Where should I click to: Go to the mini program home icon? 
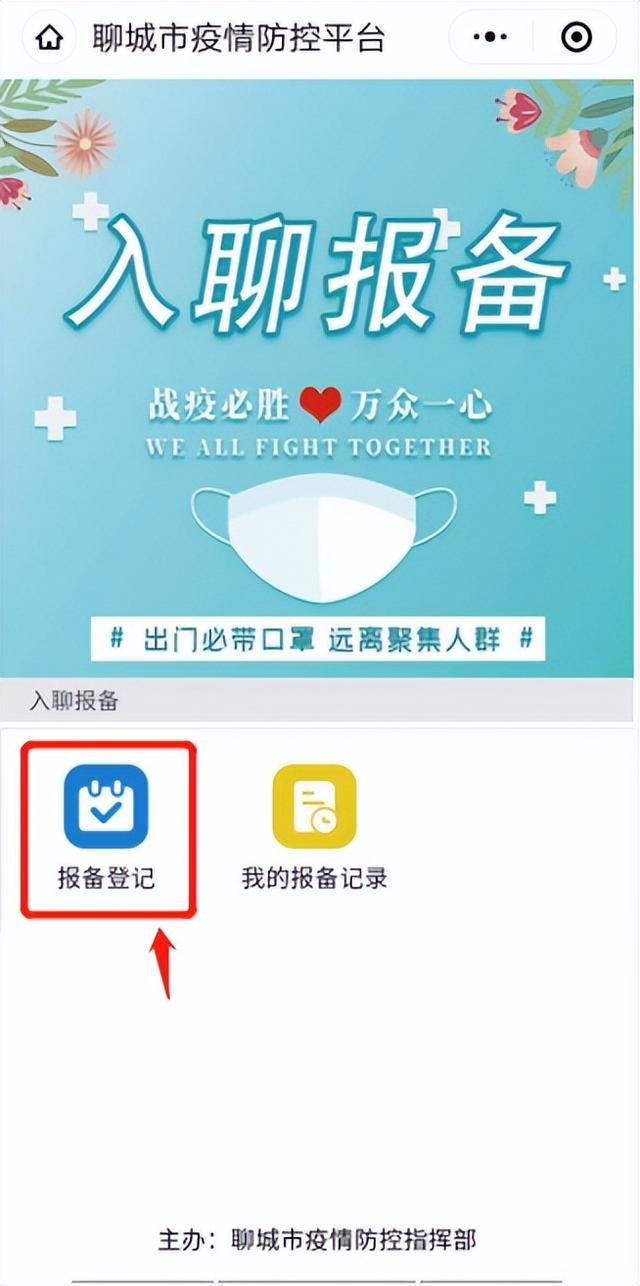48,39
